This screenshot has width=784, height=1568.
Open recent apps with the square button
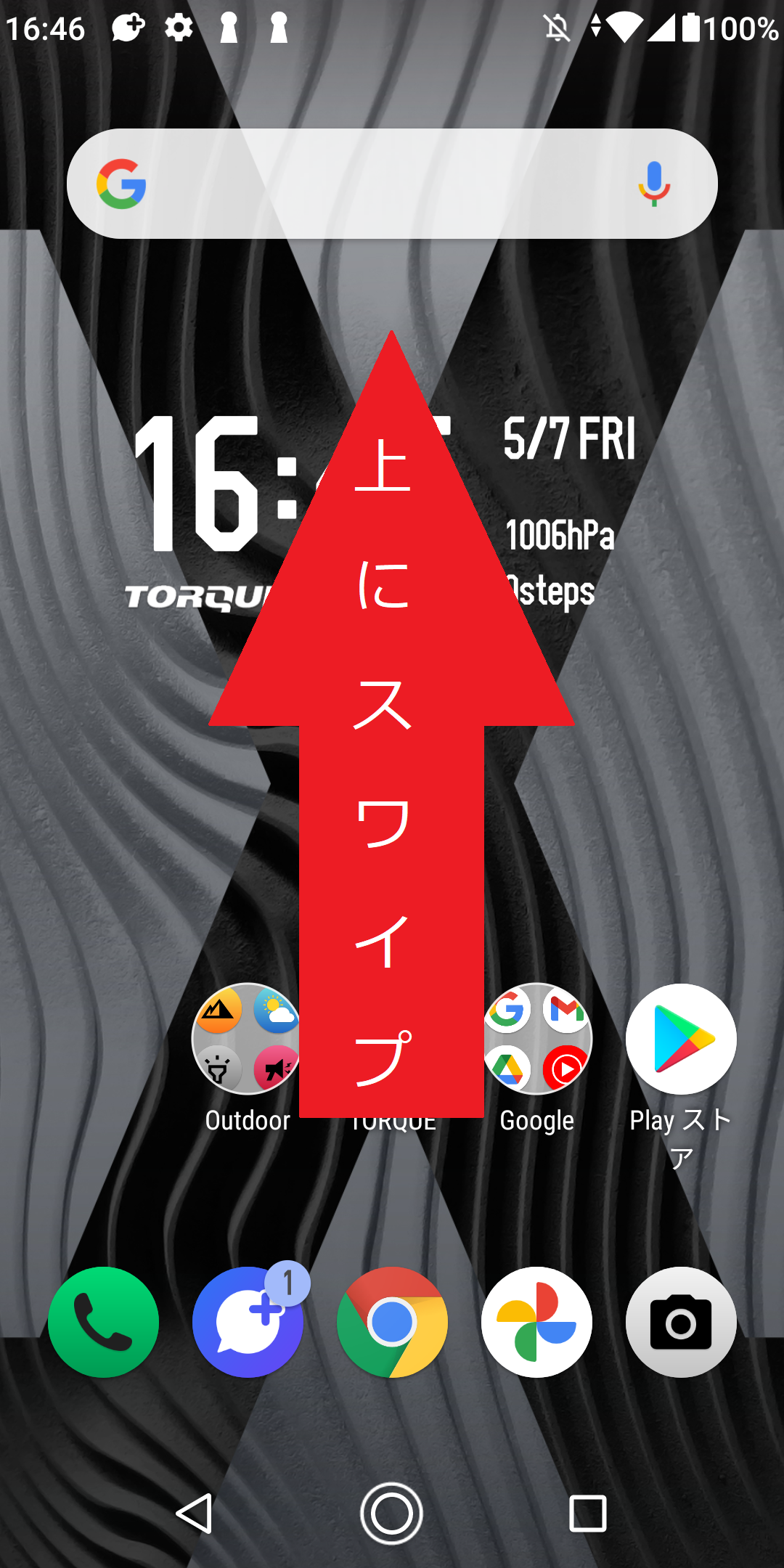click(x=588, y=1514)
